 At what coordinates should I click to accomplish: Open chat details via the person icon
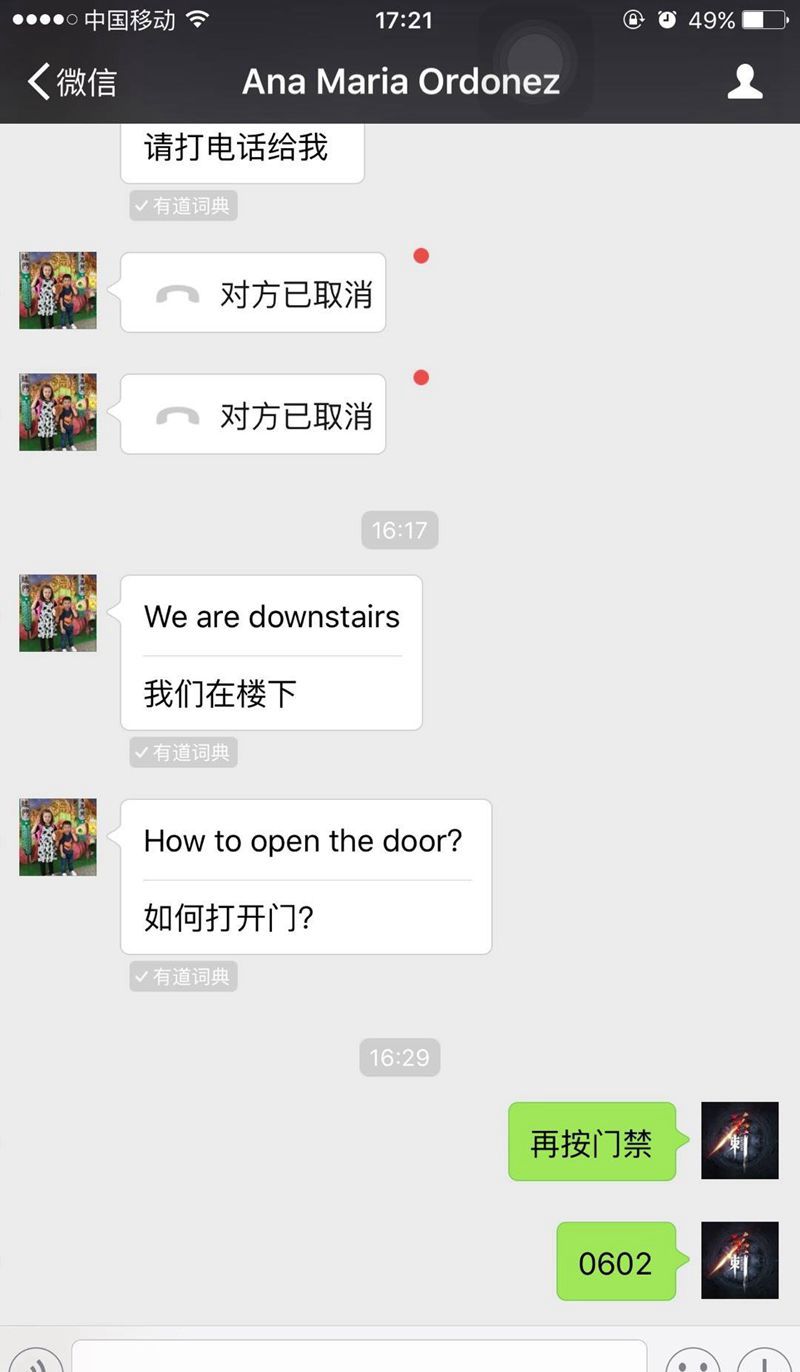[745, 82]
